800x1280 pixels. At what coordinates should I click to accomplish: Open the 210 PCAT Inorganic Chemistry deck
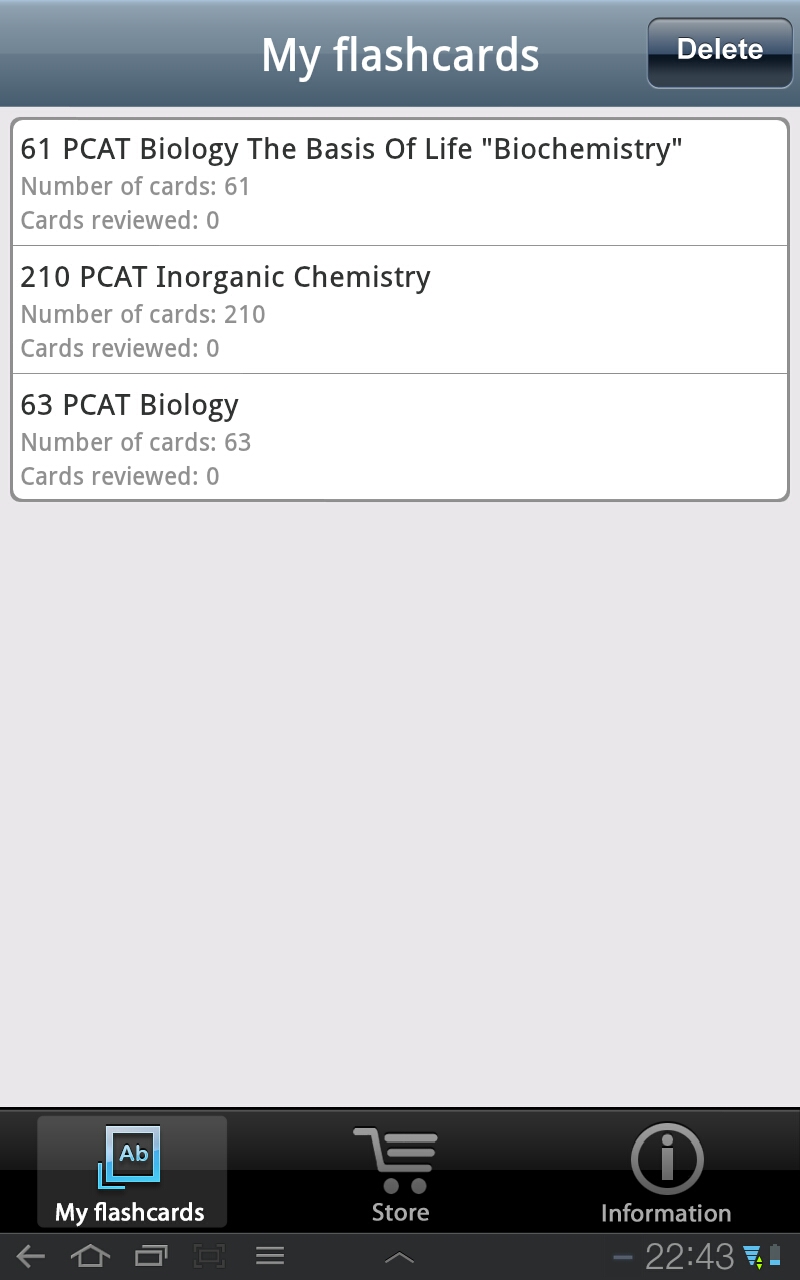coord(400,308)
